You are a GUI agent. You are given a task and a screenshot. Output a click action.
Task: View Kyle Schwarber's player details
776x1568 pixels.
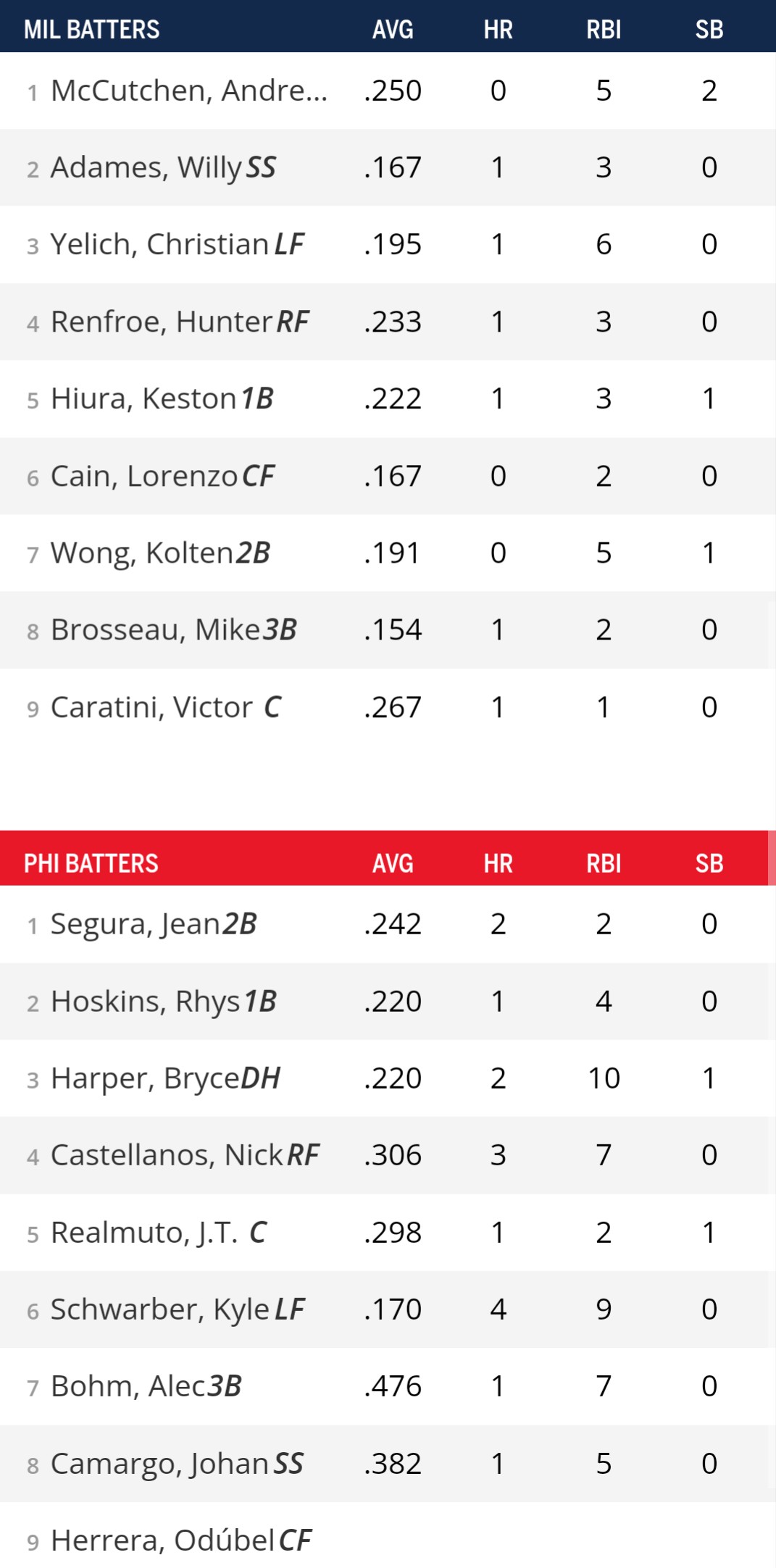pyautogui.click(x=177, y=1309)
